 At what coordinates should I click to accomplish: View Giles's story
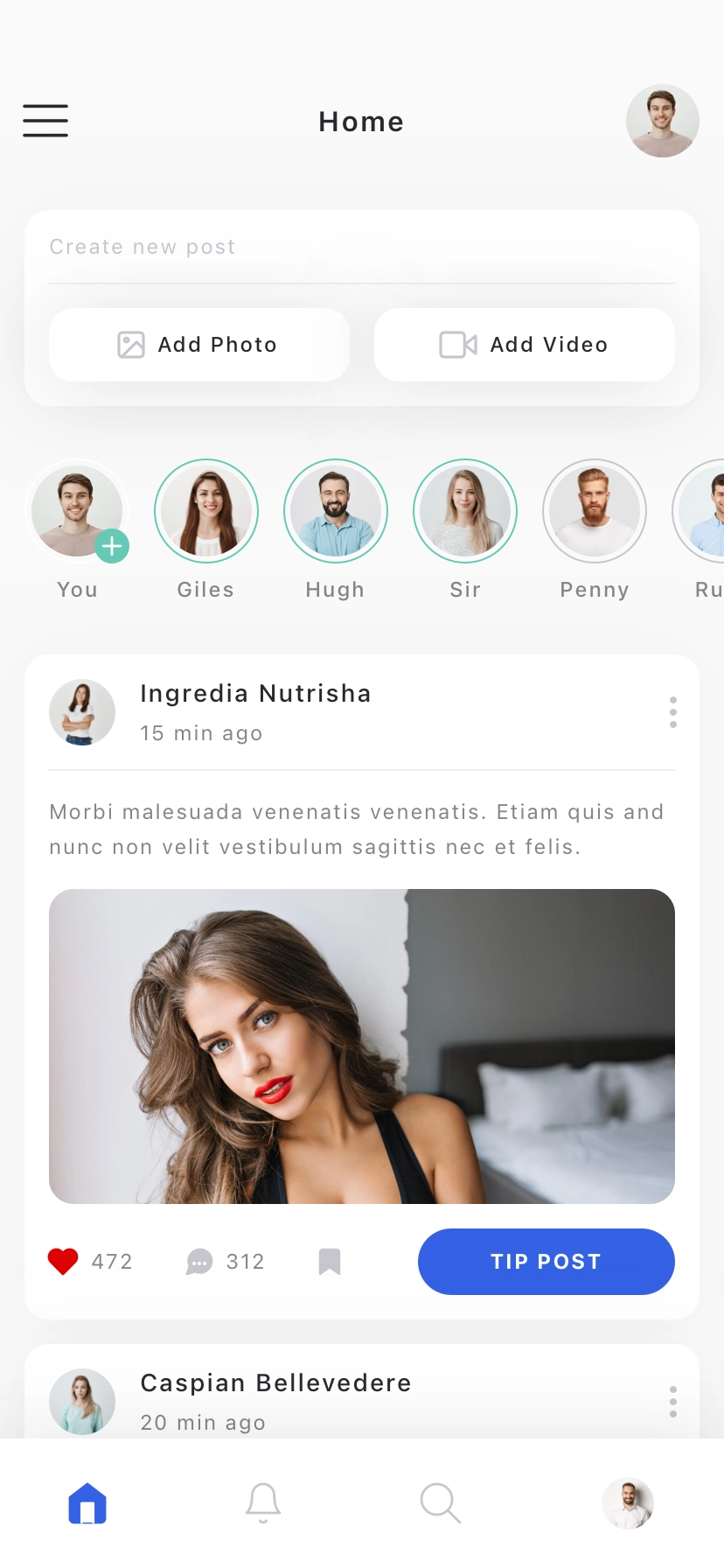206,511
